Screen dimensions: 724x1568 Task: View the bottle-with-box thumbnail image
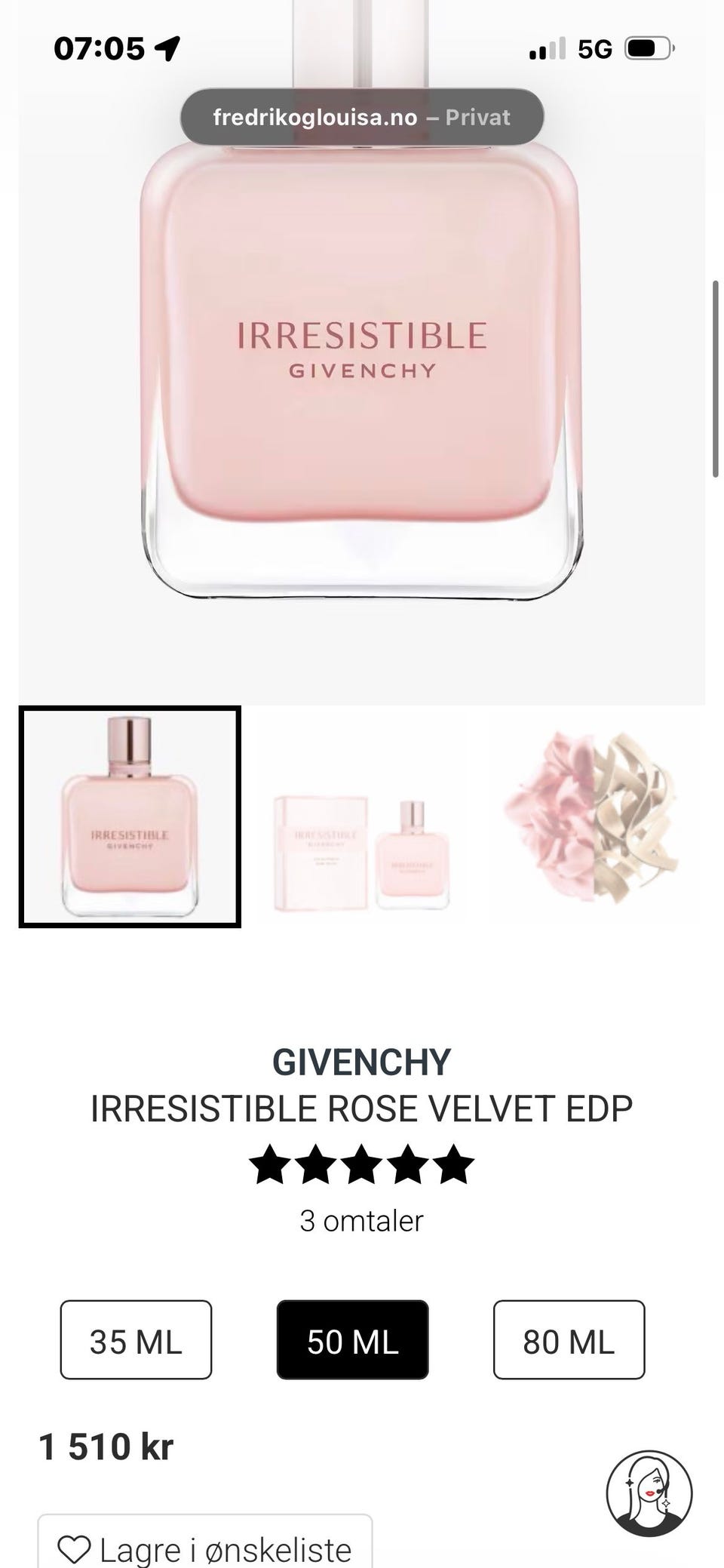[x=361, y=816]
